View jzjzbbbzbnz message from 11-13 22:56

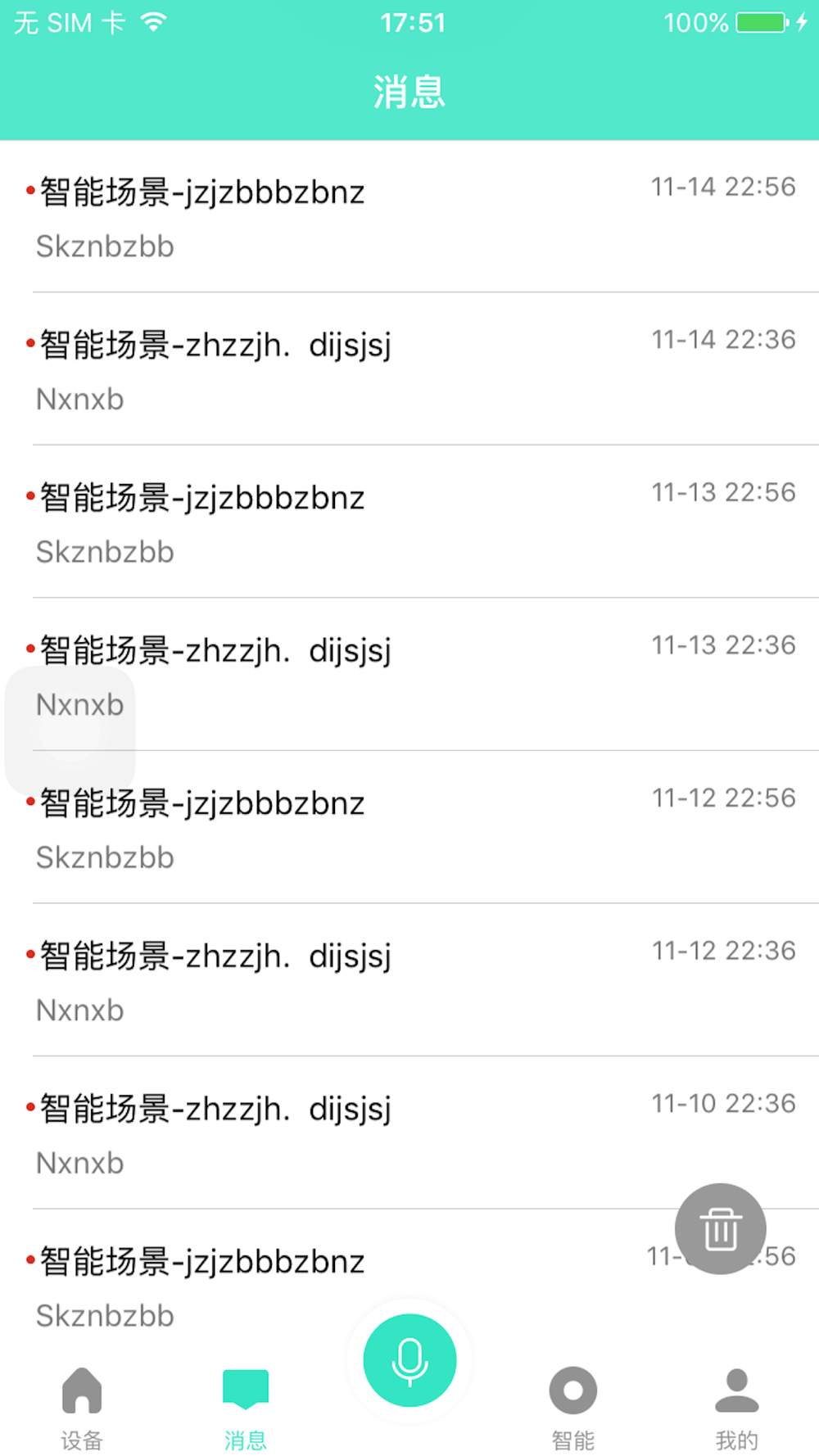pos(409,522)
